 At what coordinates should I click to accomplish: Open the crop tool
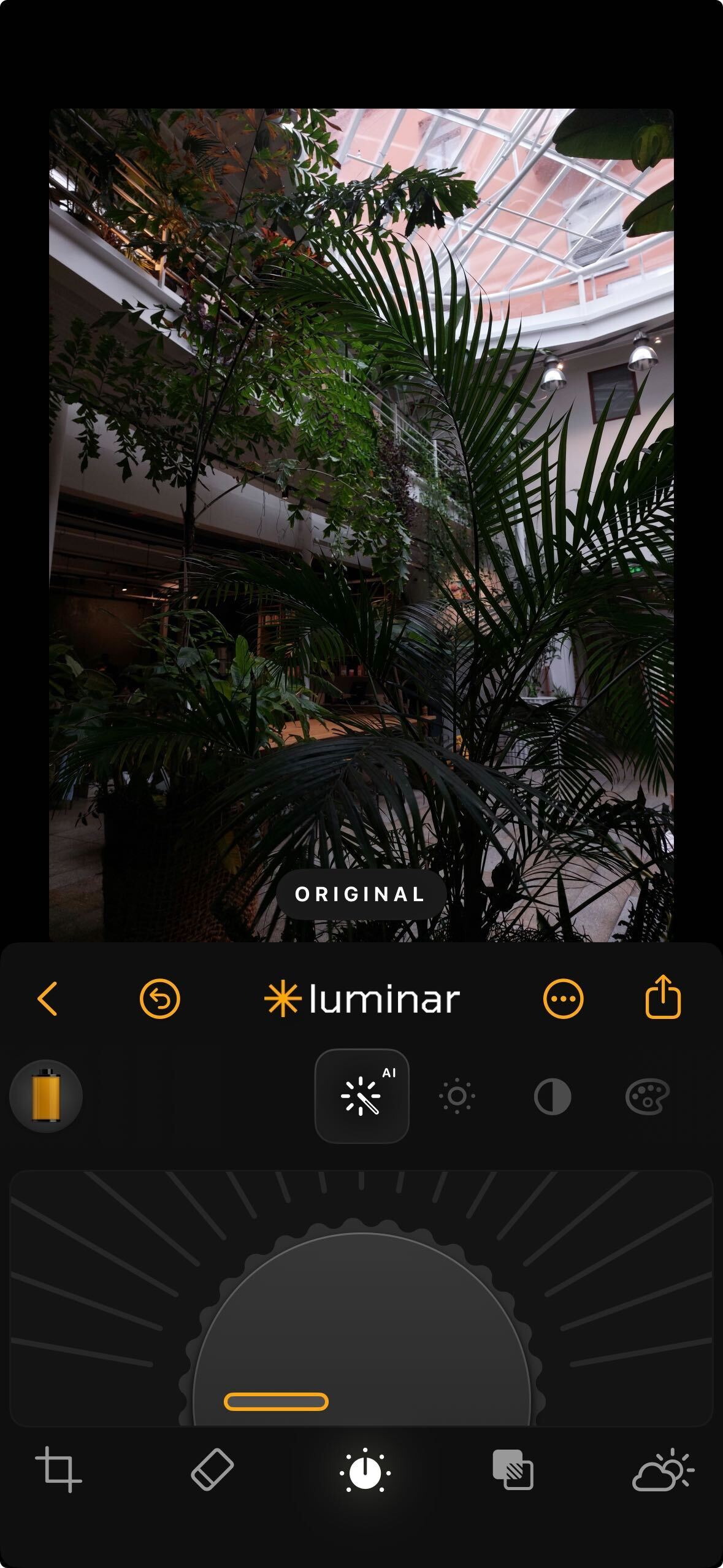pos(59,1470)
